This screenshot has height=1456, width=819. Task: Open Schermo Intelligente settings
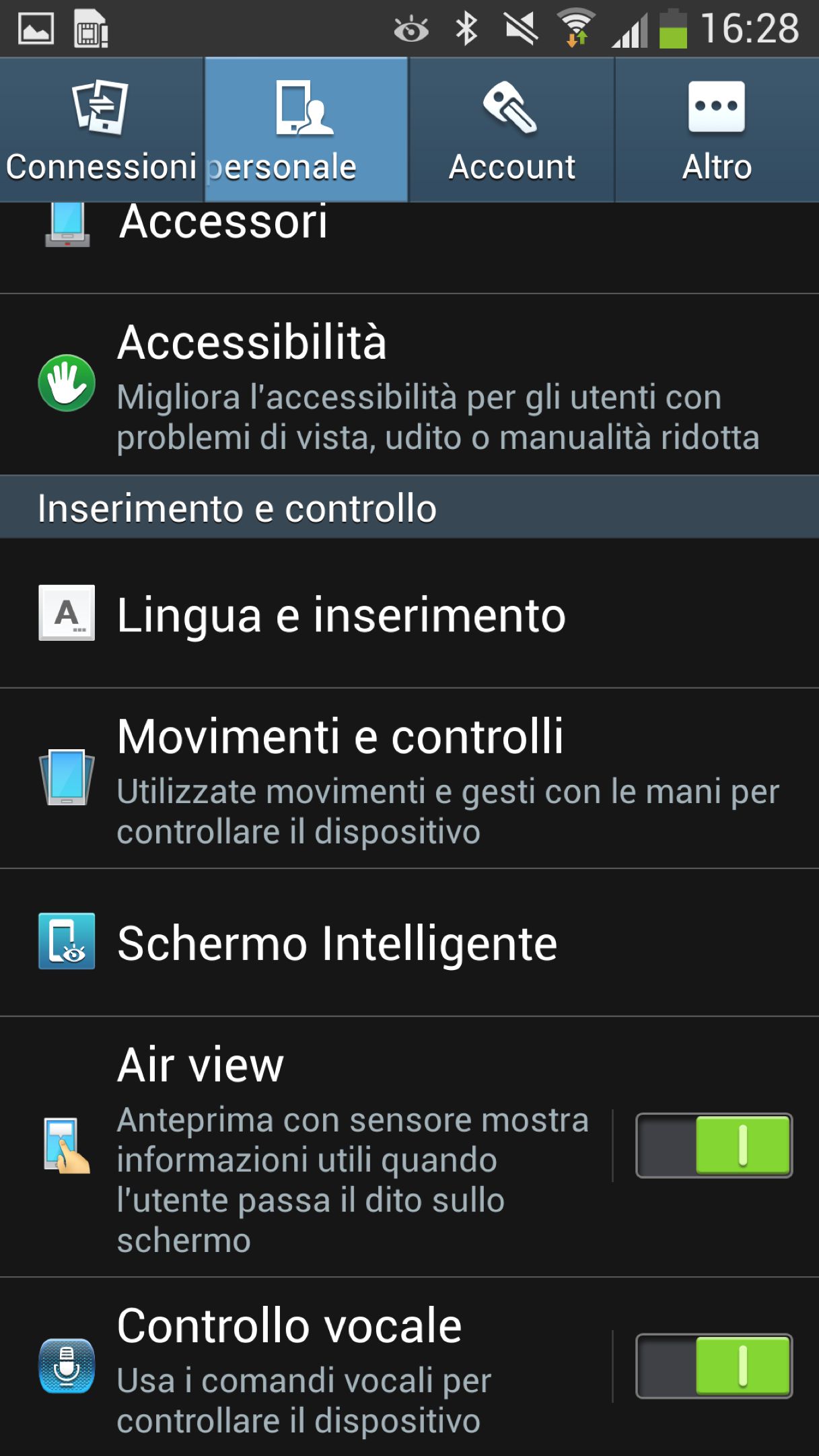pos(409,942)
